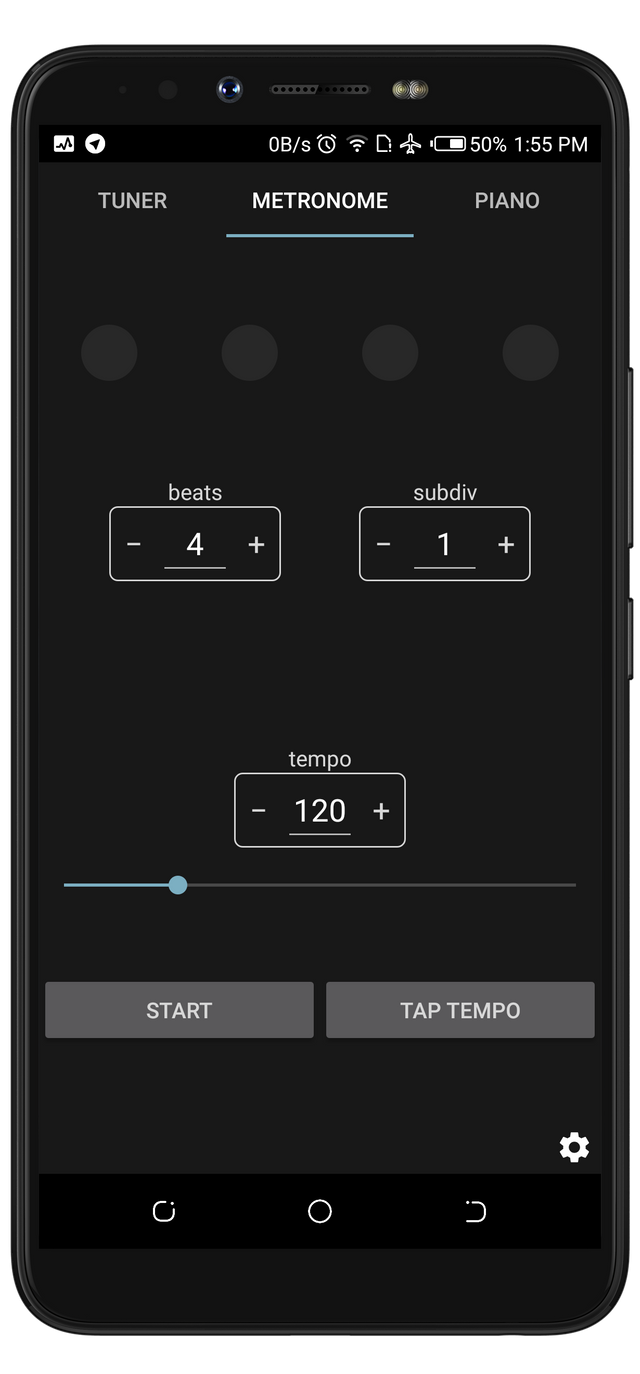Image resolution: width=640 pixels, height=1374 pixels.
Task: Hit the Tap Tempo button
Action: click(460, 1010)
